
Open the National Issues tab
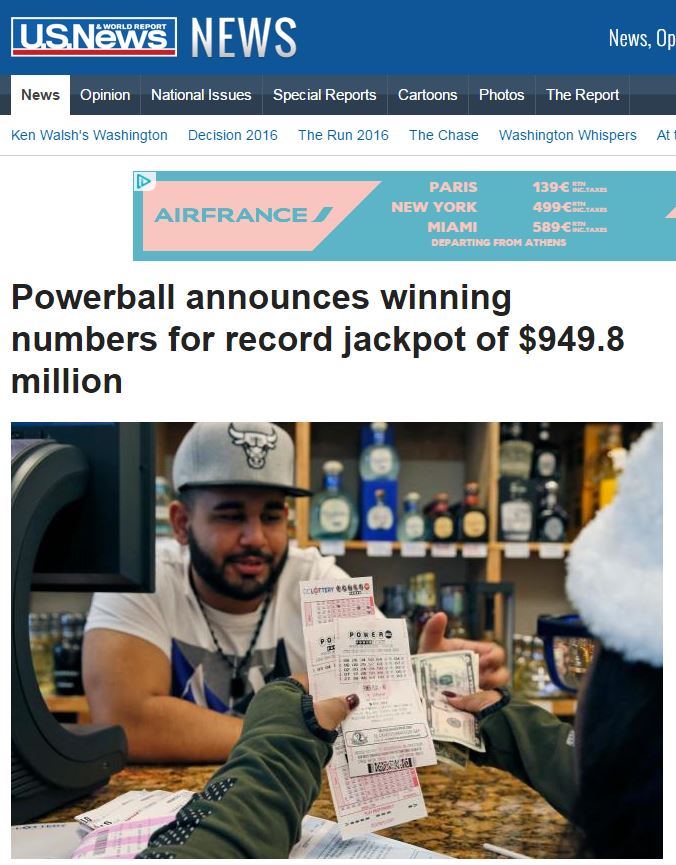[x=201, y=95]
